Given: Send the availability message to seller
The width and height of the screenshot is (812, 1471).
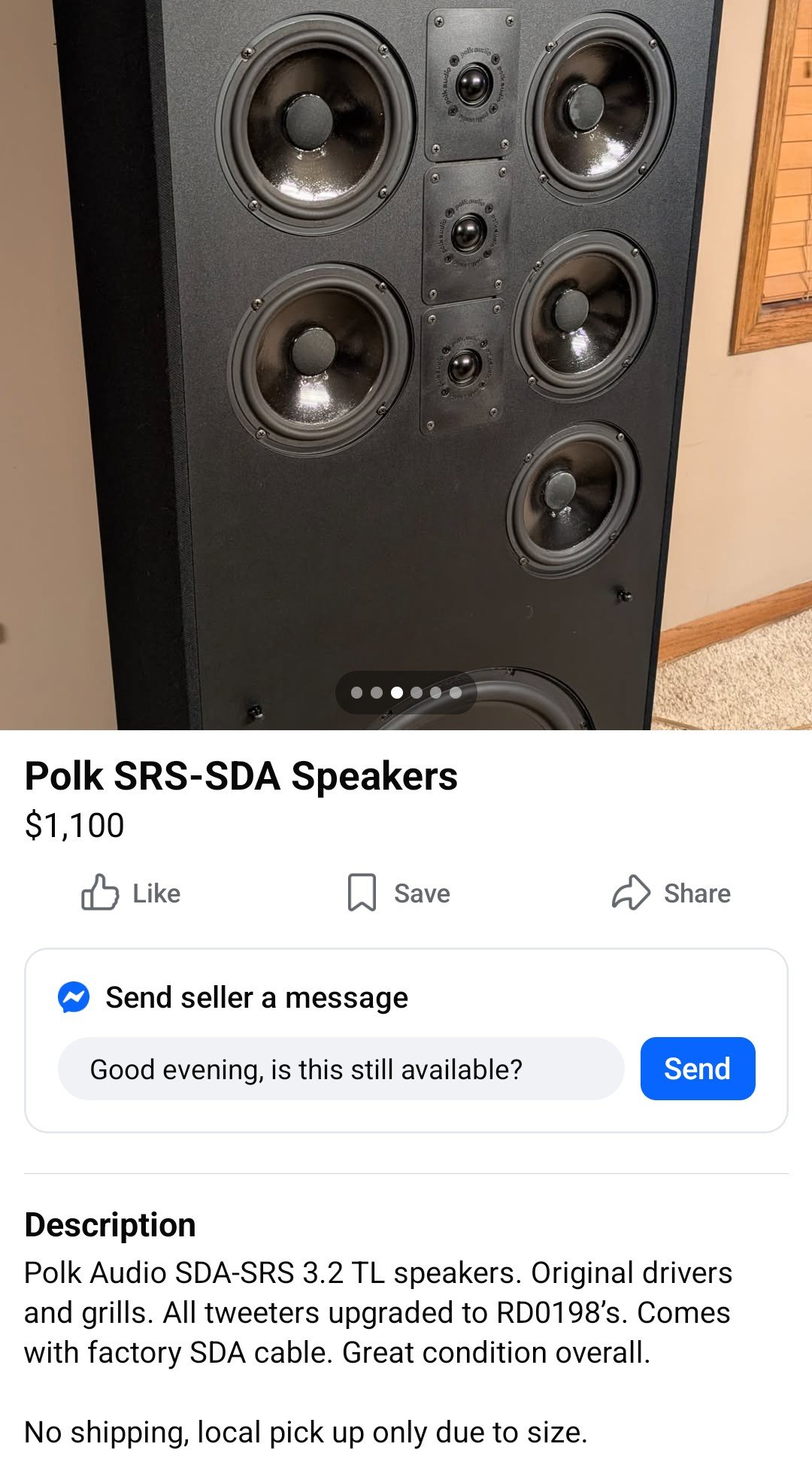Looking at the screenshot, I should point(697,1069).
